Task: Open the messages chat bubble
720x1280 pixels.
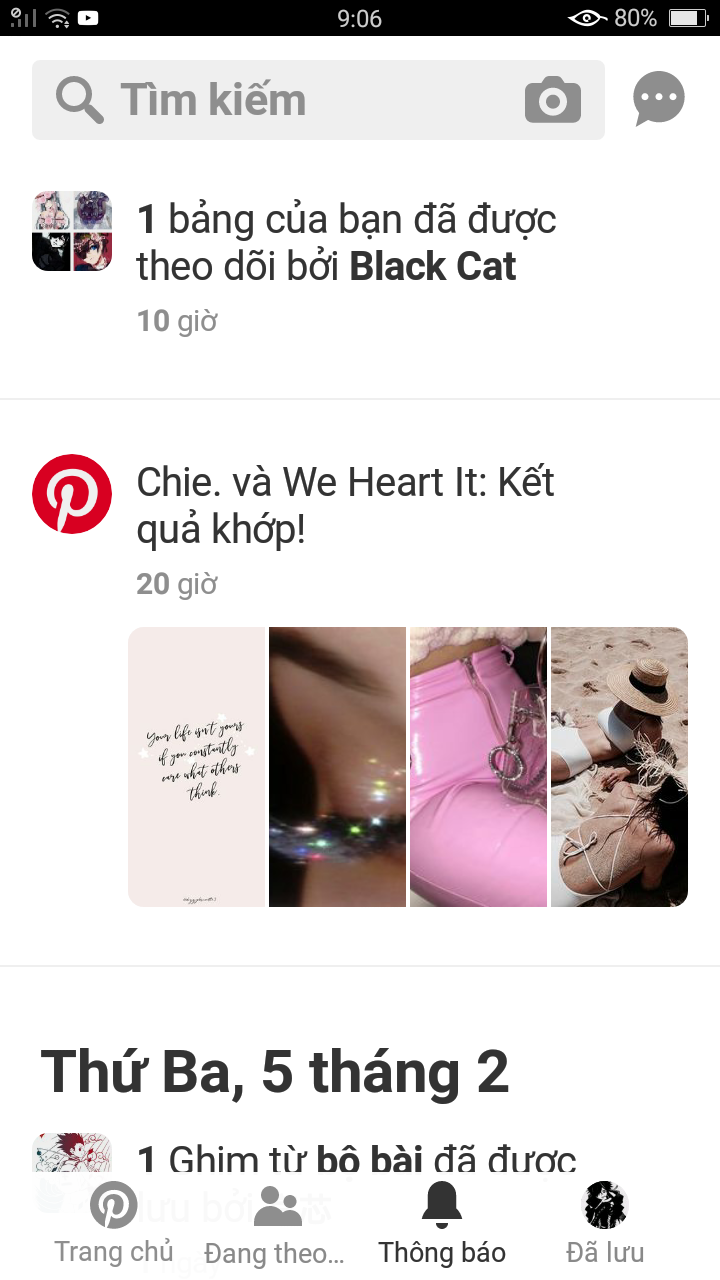Action: pyautogui.click(x=659, y=99)
